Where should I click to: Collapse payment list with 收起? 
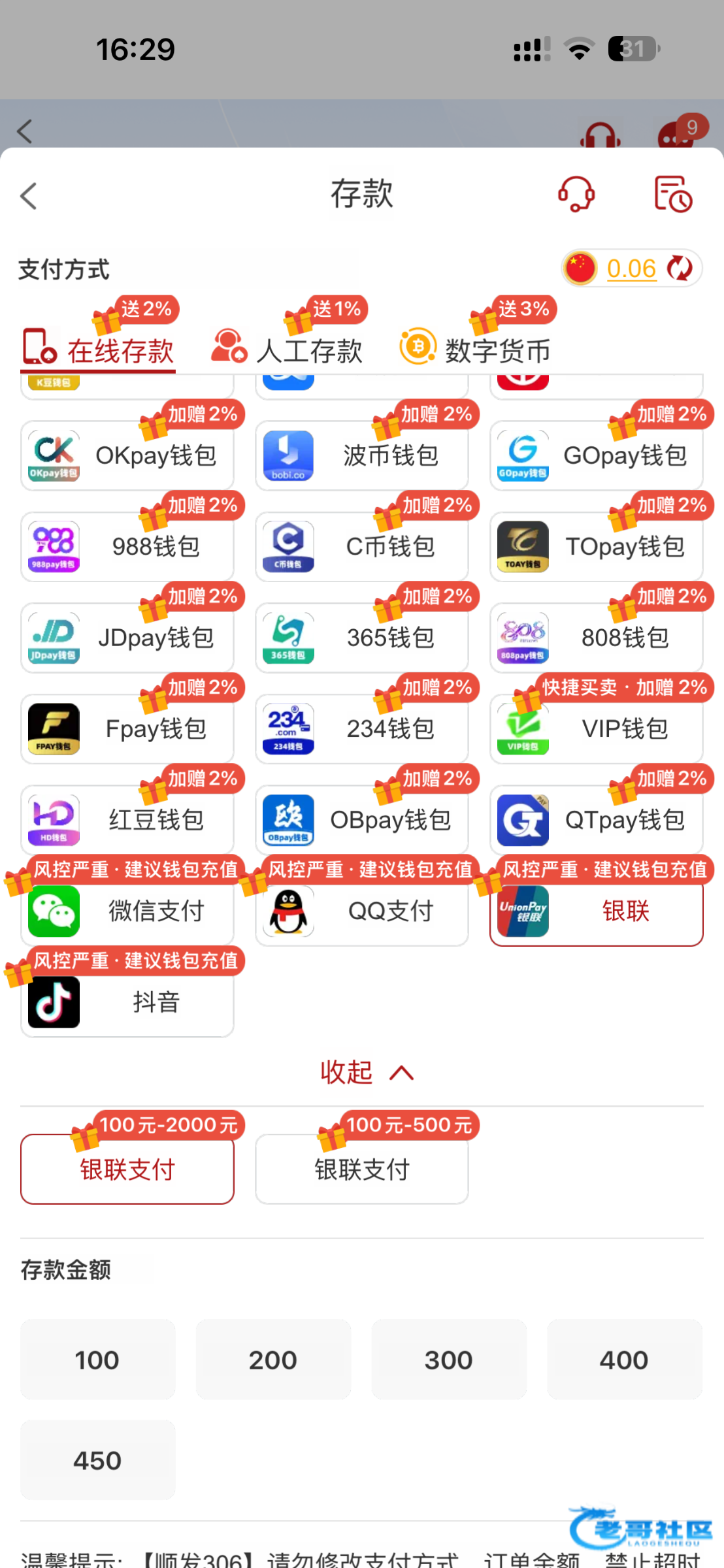point(366,1072)
